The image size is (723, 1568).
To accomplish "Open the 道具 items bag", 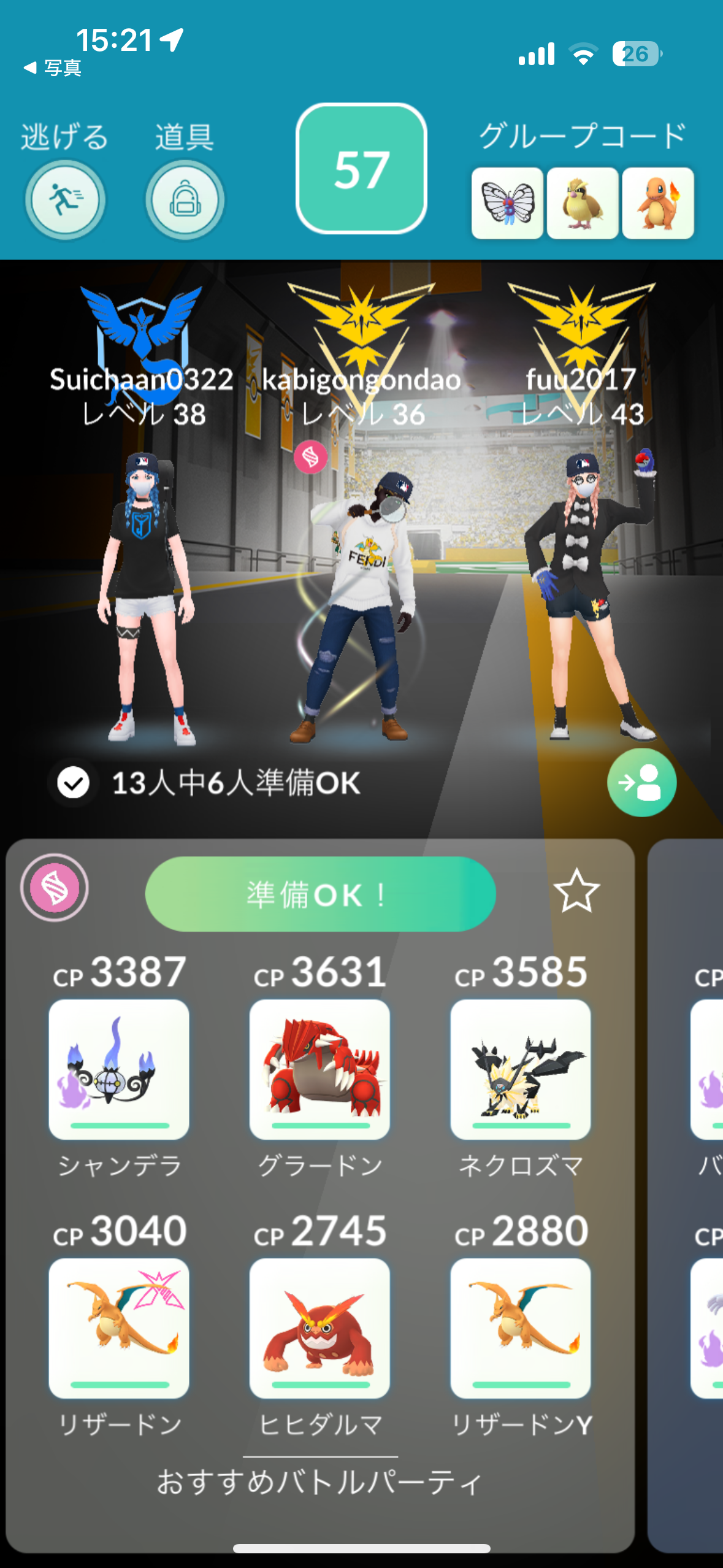I will coord(185,199).
